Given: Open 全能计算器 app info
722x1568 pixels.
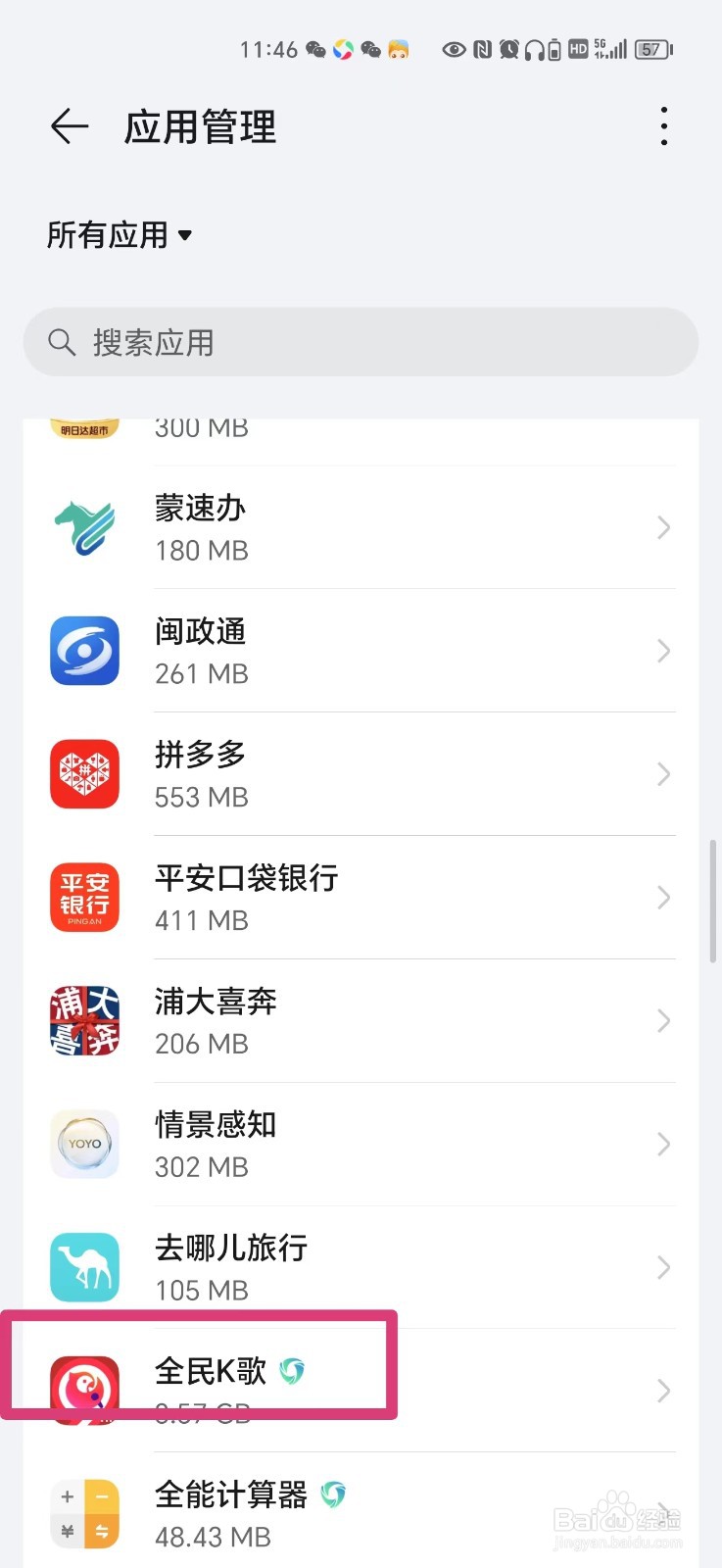Looking at the screenshot, I should click(x=361, y=1511).
